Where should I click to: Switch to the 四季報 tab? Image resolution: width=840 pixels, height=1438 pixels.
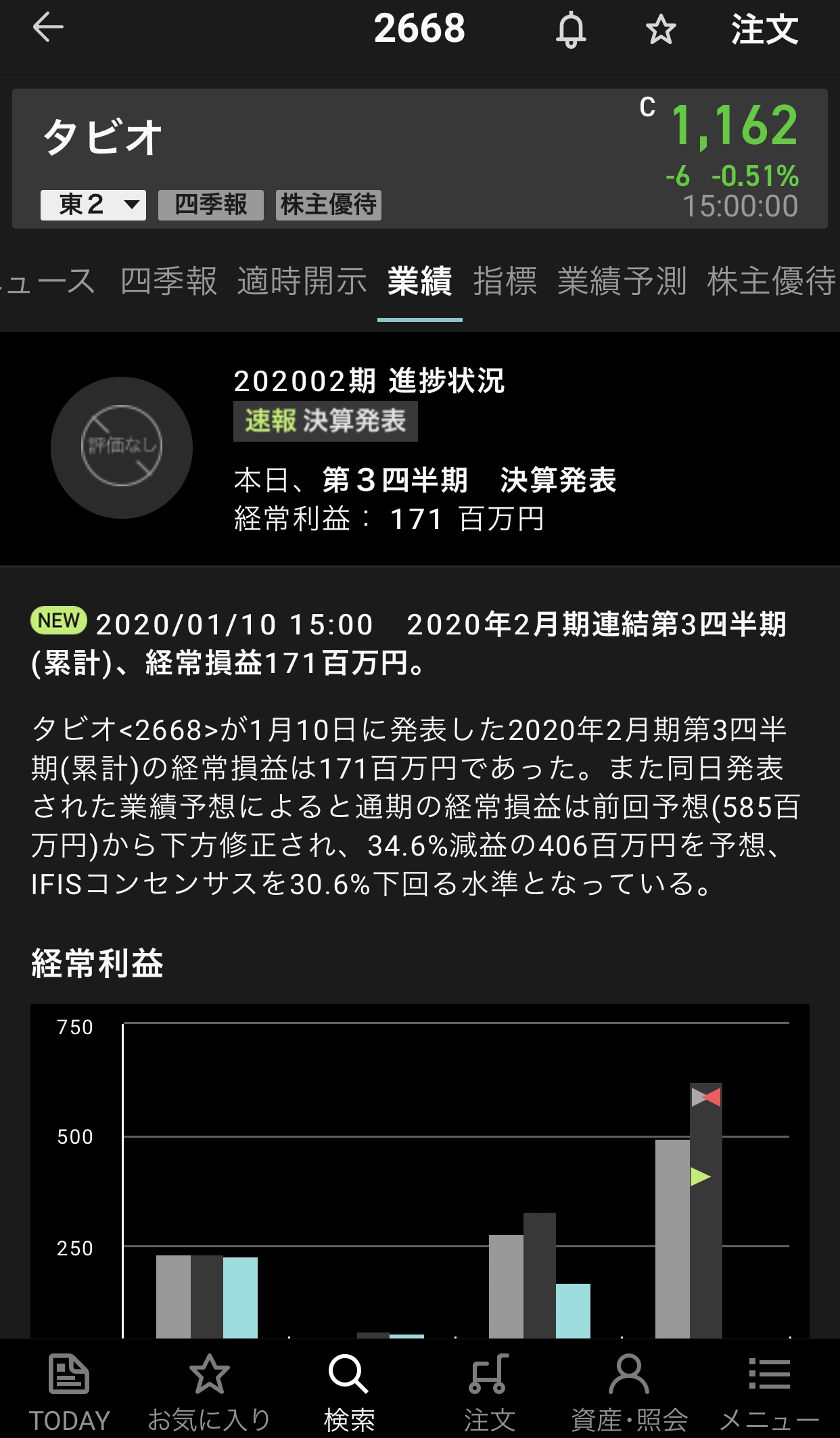169,281
